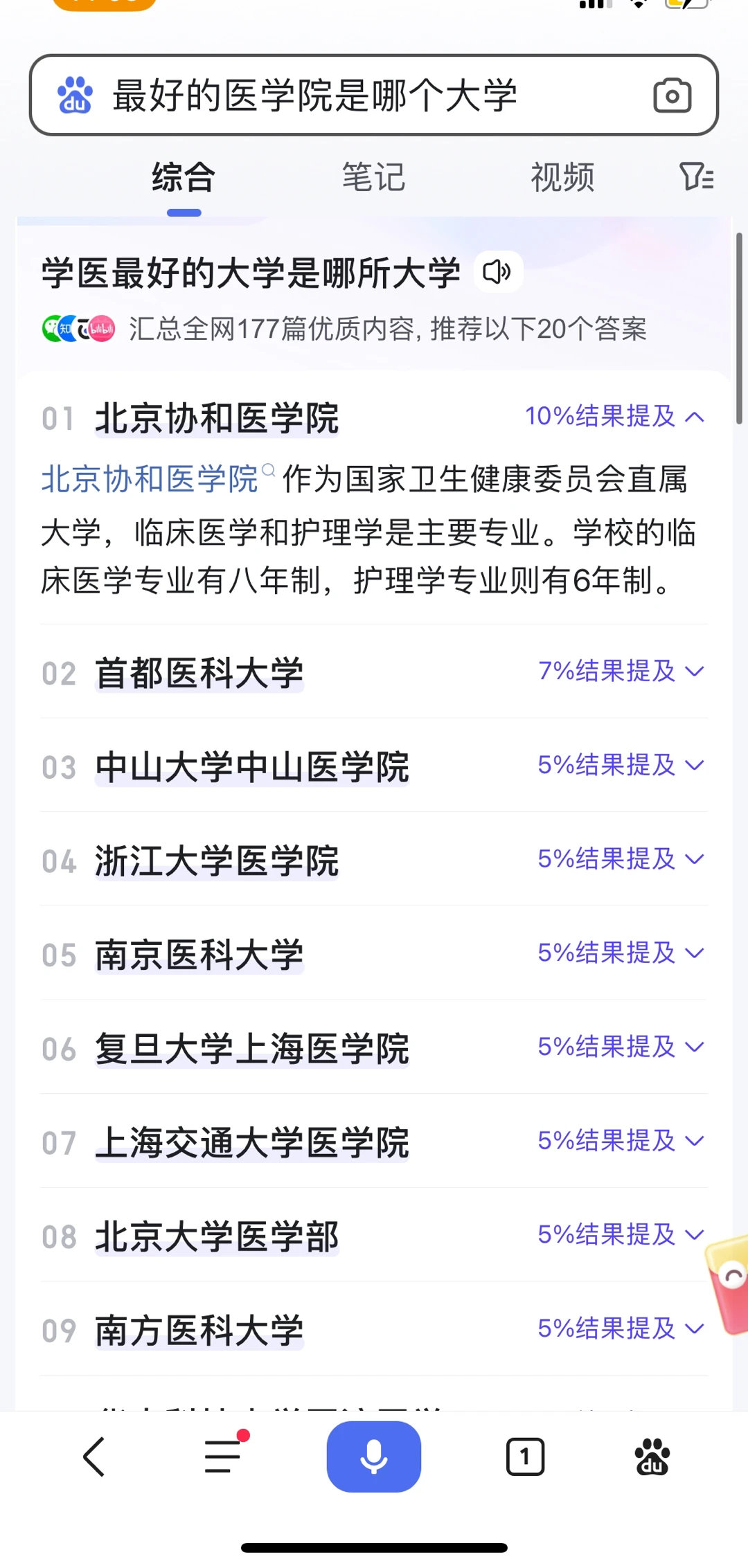This screenshot has width=748, height=1568.
Task: Go back with the bottom arrow
Action: [x=93, y=1457]
